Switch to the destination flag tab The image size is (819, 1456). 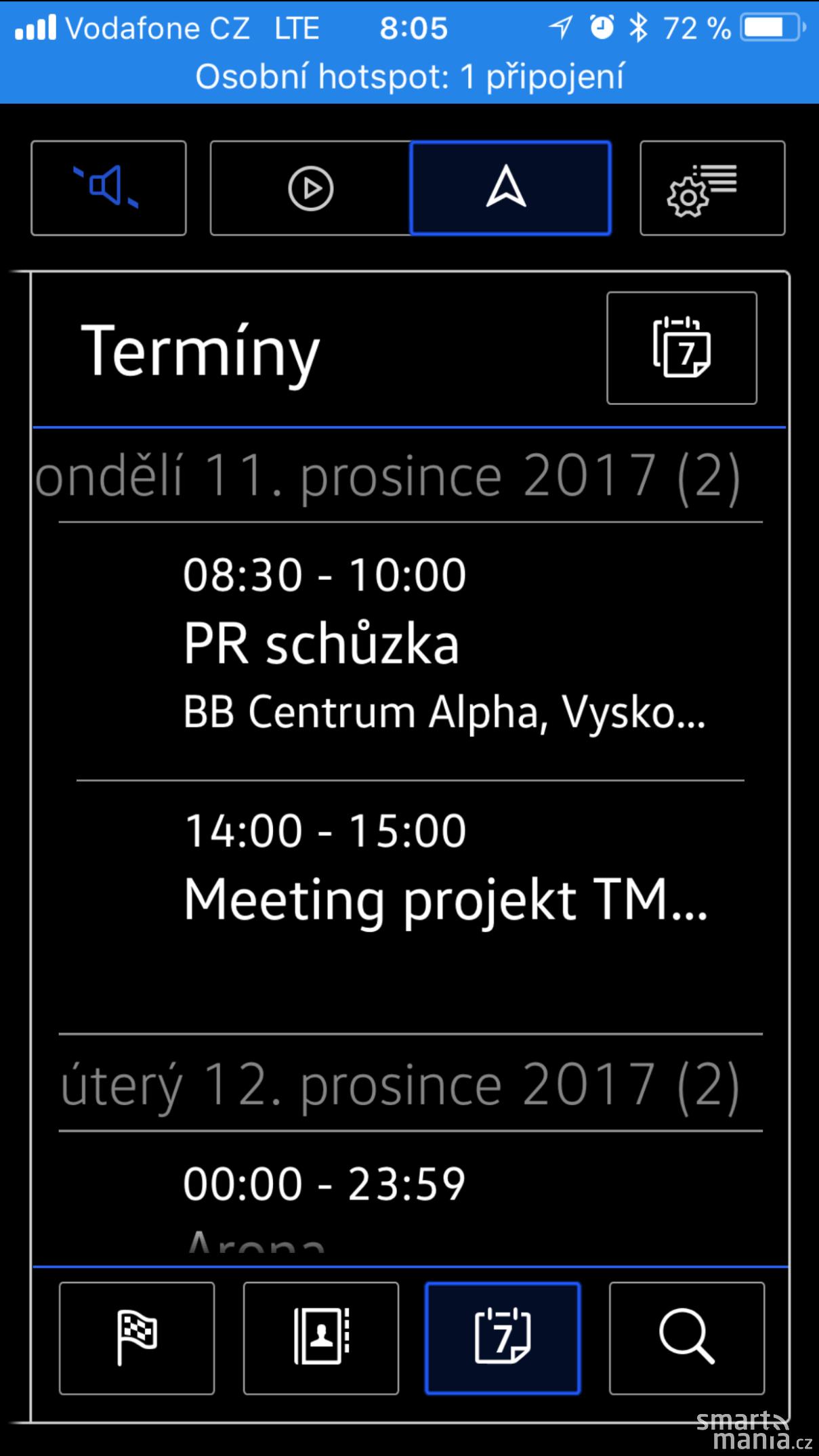[137, 1338]
